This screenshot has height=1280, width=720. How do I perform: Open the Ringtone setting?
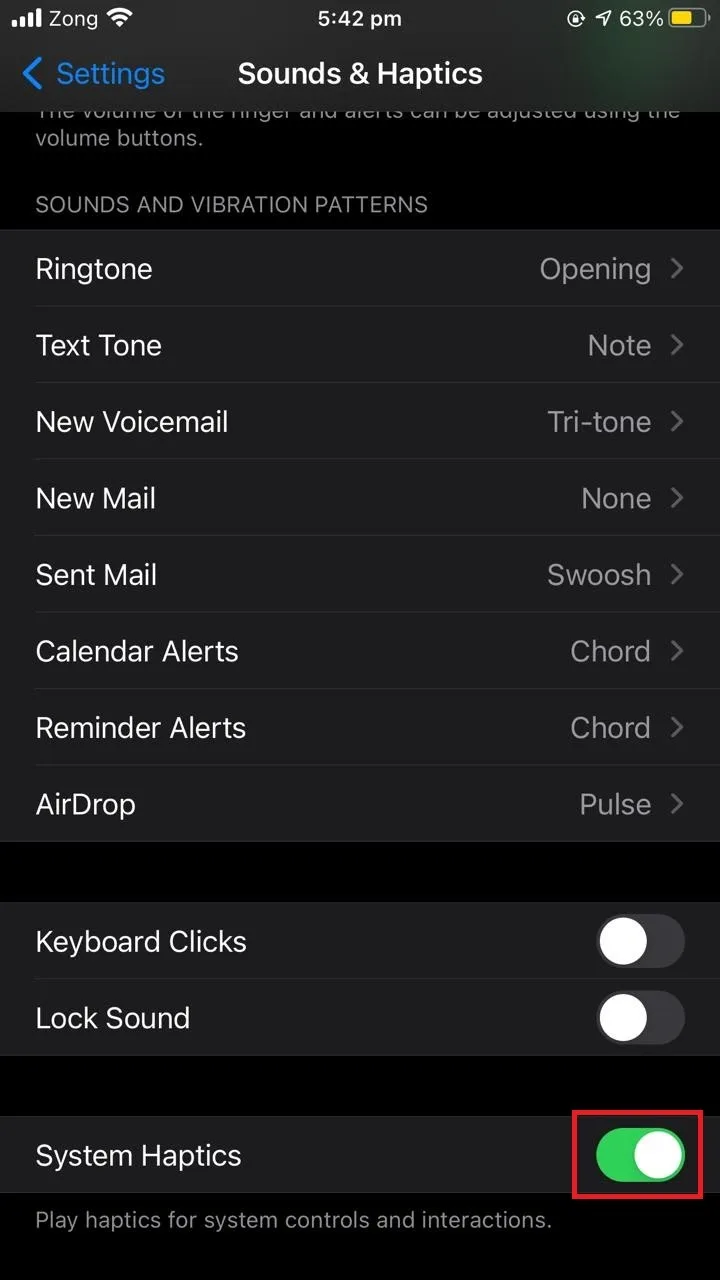[x=360, y=269]
